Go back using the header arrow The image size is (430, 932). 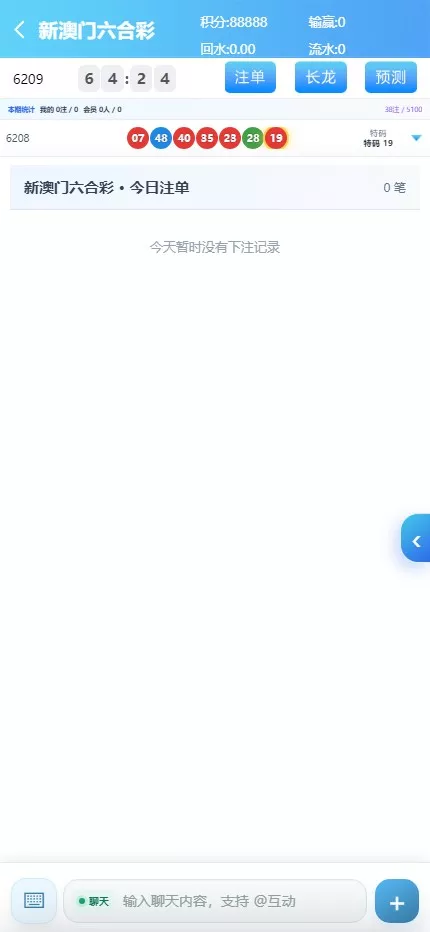(20, 30)
